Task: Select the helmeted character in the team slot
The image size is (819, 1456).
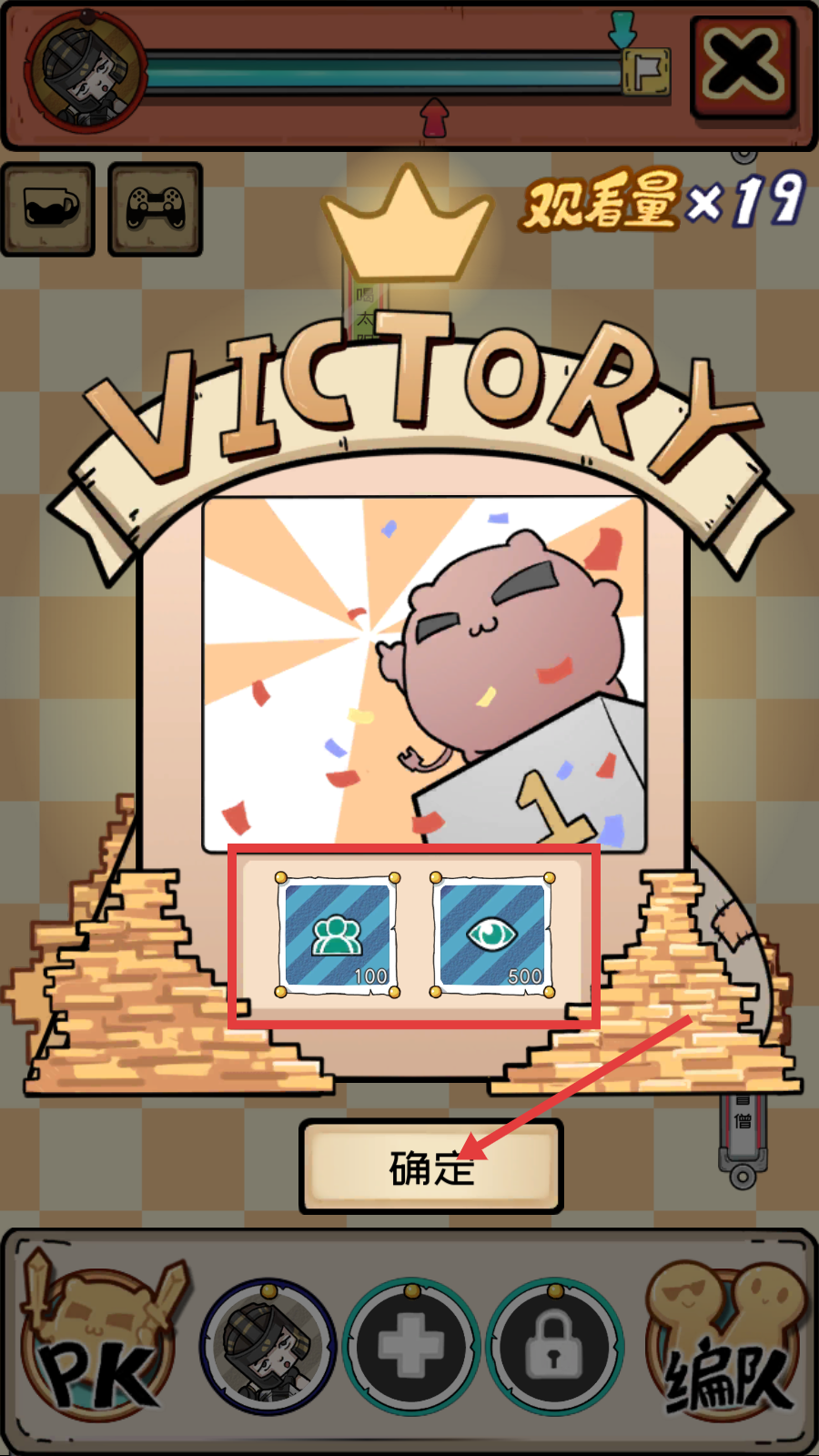Action: tap(268, 1347)
